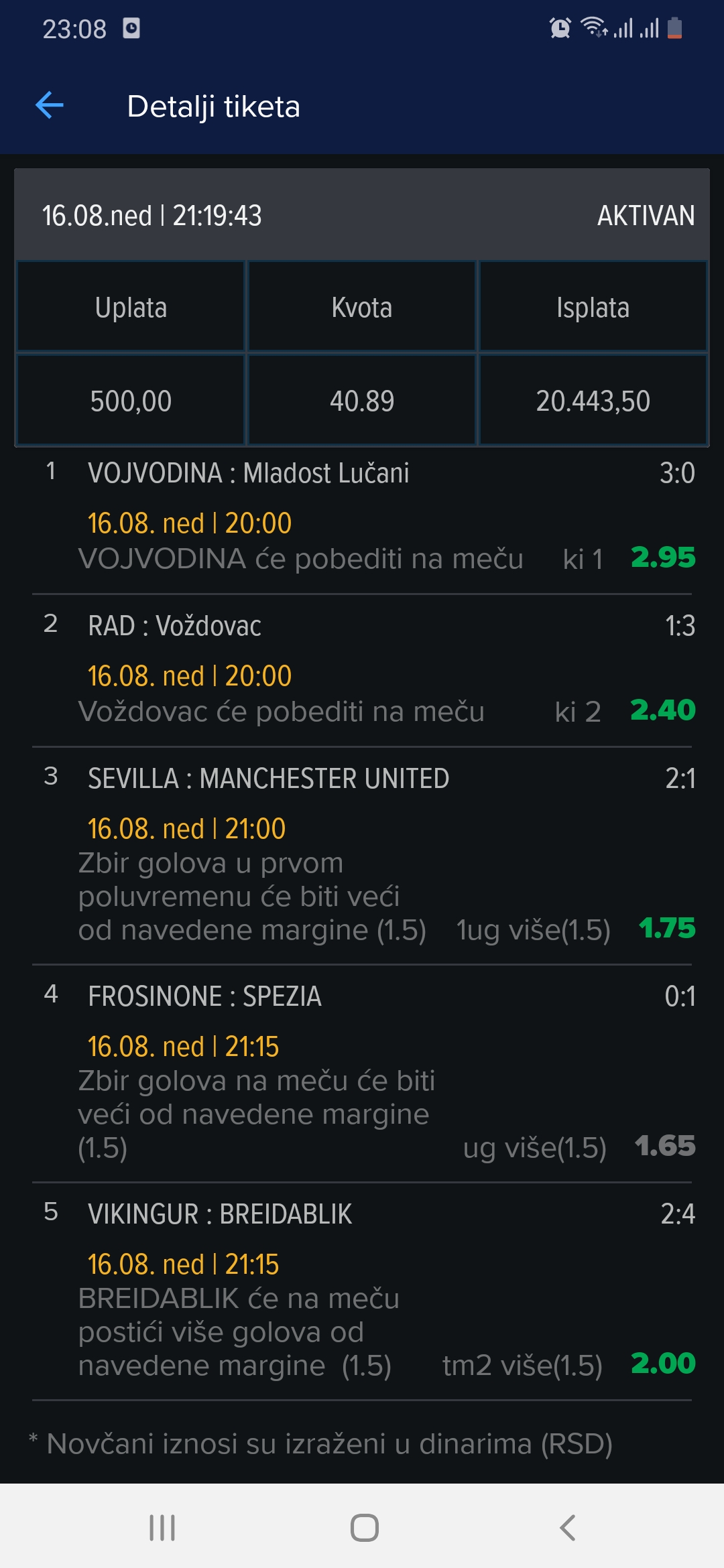Go back from Detalji tiketa
Image resolution: width=724 pixels, height=1568 pixels.
[x=50, y=106]
